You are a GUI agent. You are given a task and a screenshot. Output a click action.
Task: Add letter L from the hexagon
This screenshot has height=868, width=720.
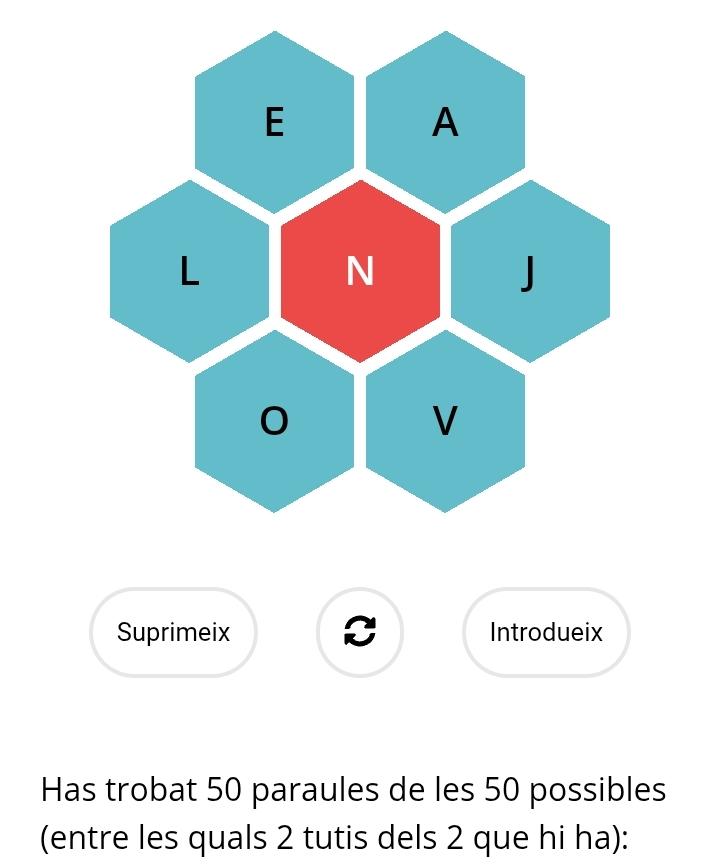tap(189, 271)
